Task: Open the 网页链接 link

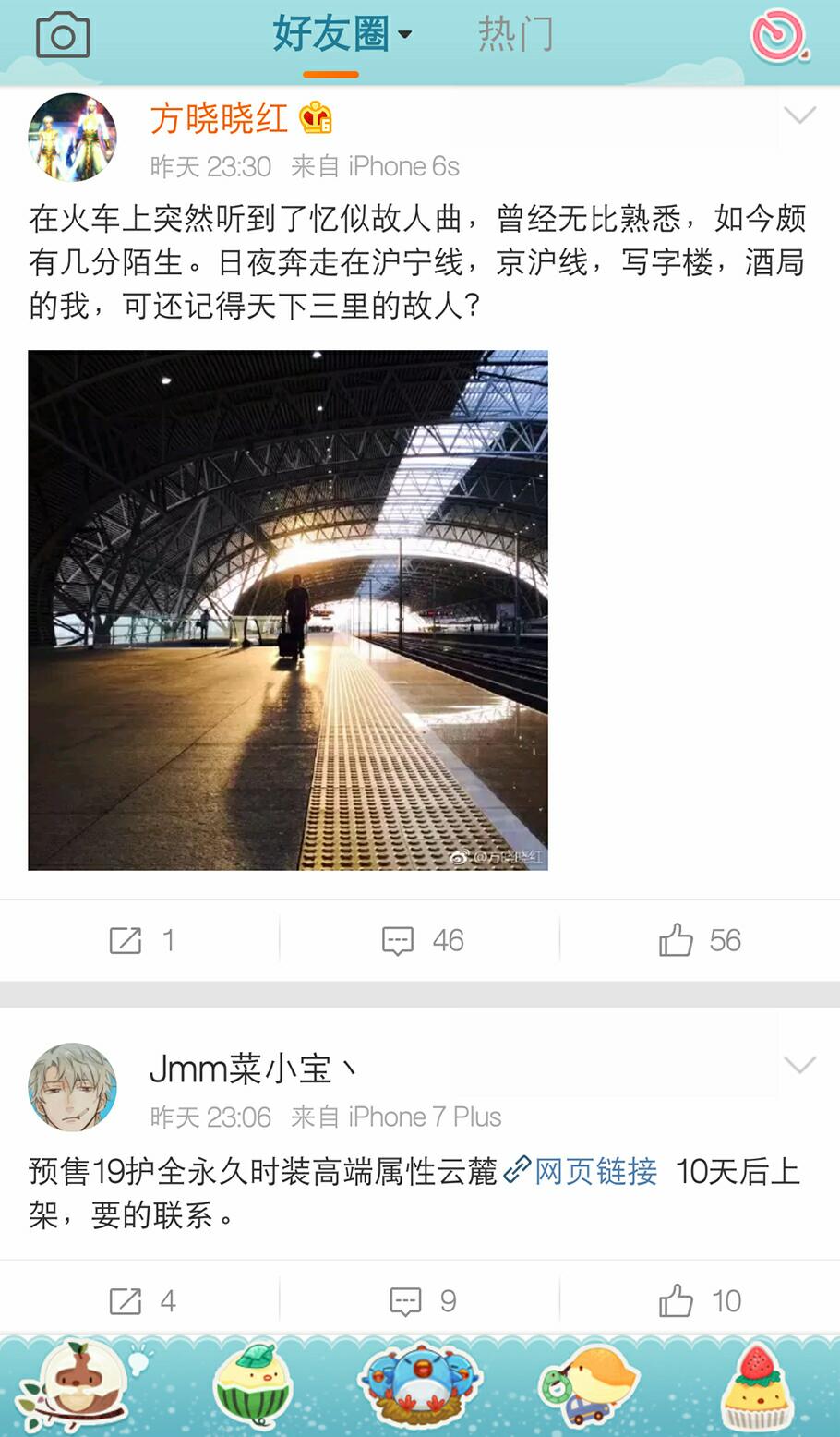Action: click(583, 1171)
